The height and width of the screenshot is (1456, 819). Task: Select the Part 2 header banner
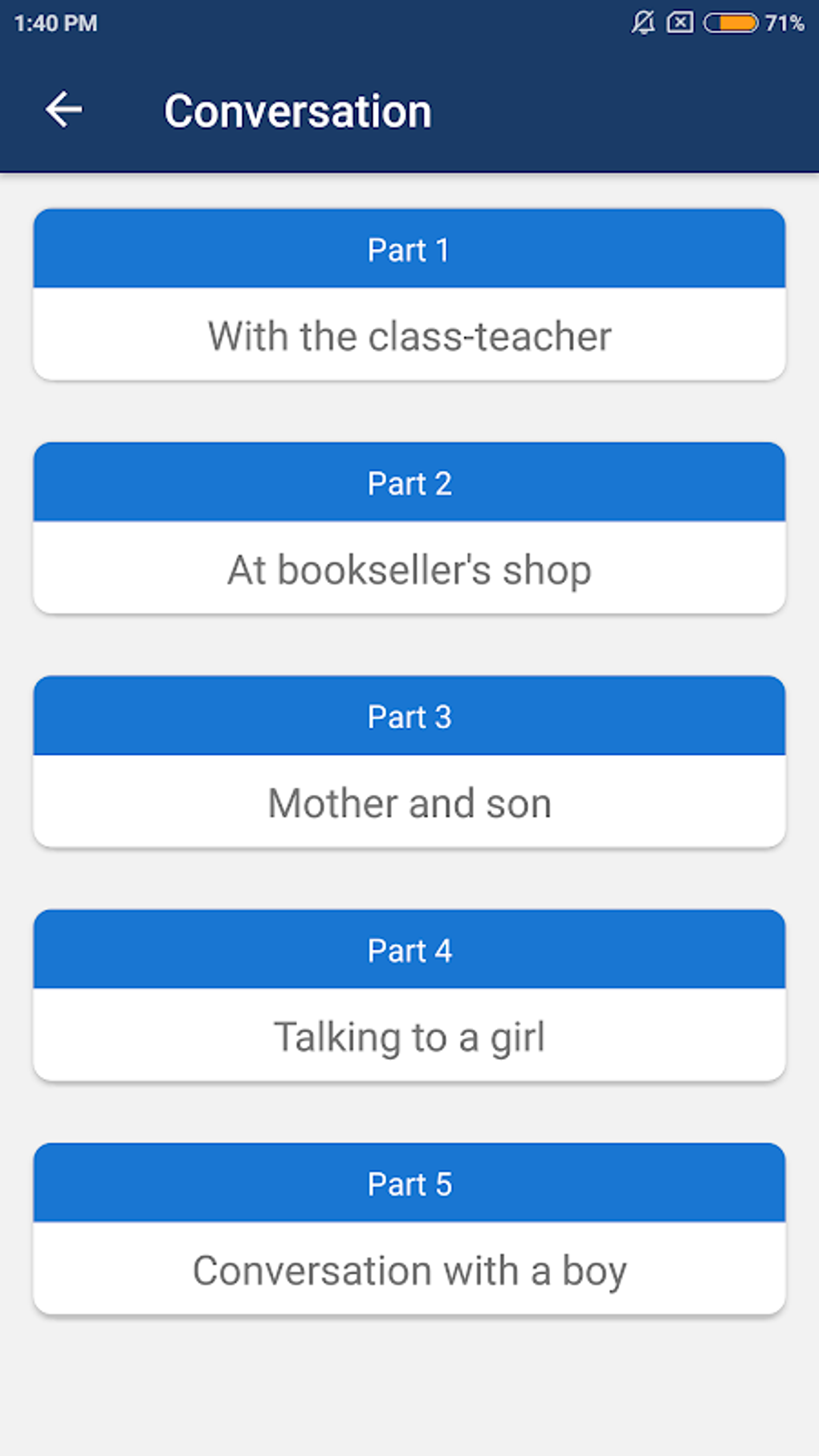[409, 483]
